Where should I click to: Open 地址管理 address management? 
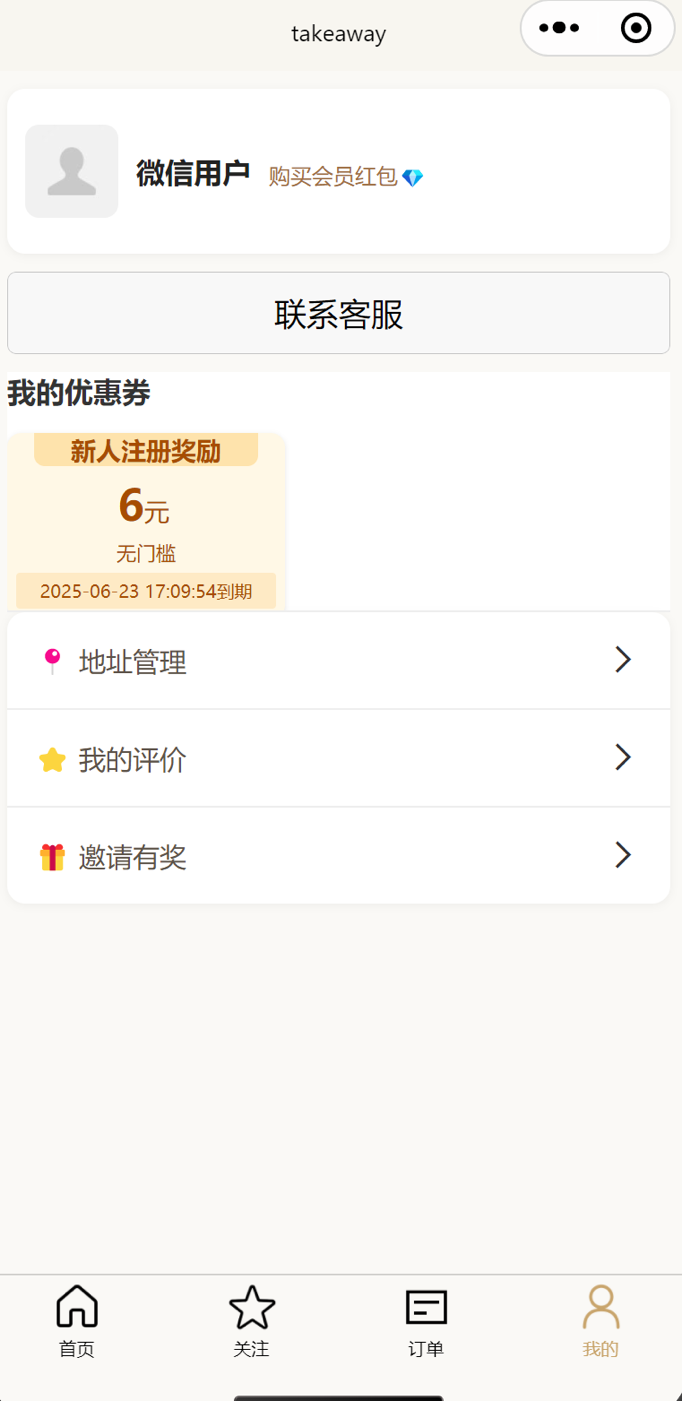[339, 661]
